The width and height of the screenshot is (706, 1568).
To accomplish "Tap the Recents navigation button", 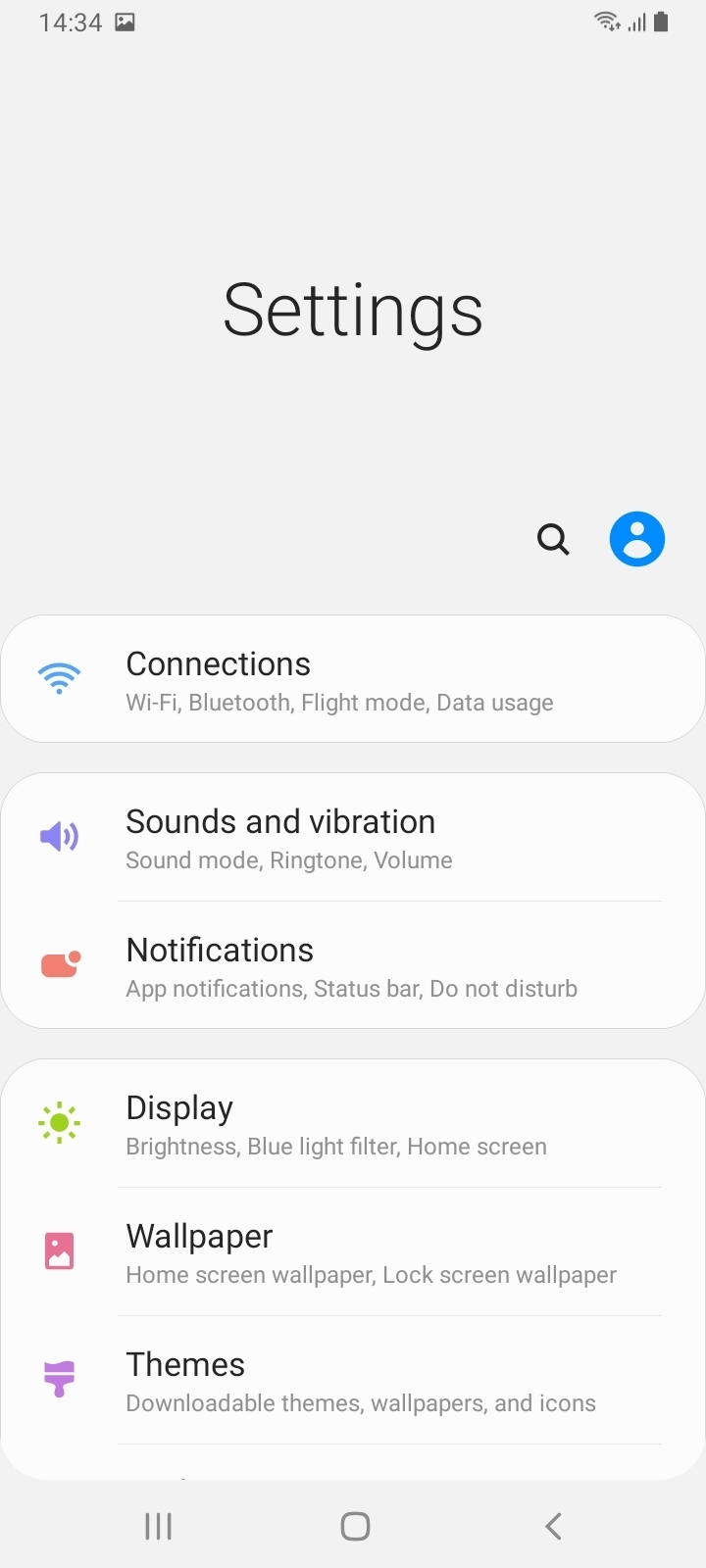I will pyautogui.click(x=158, y=1525).
